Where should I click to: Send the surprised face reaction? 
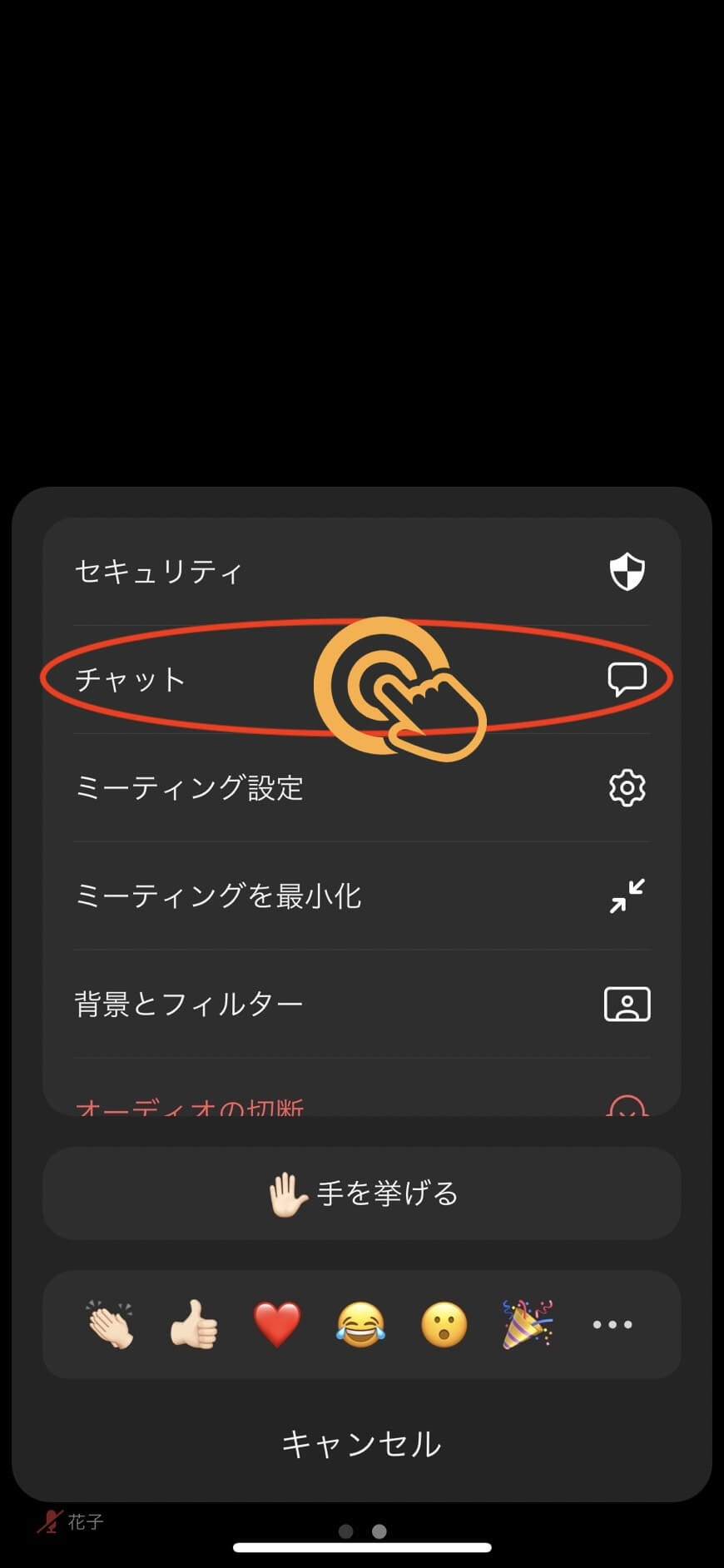(444, 1324)
